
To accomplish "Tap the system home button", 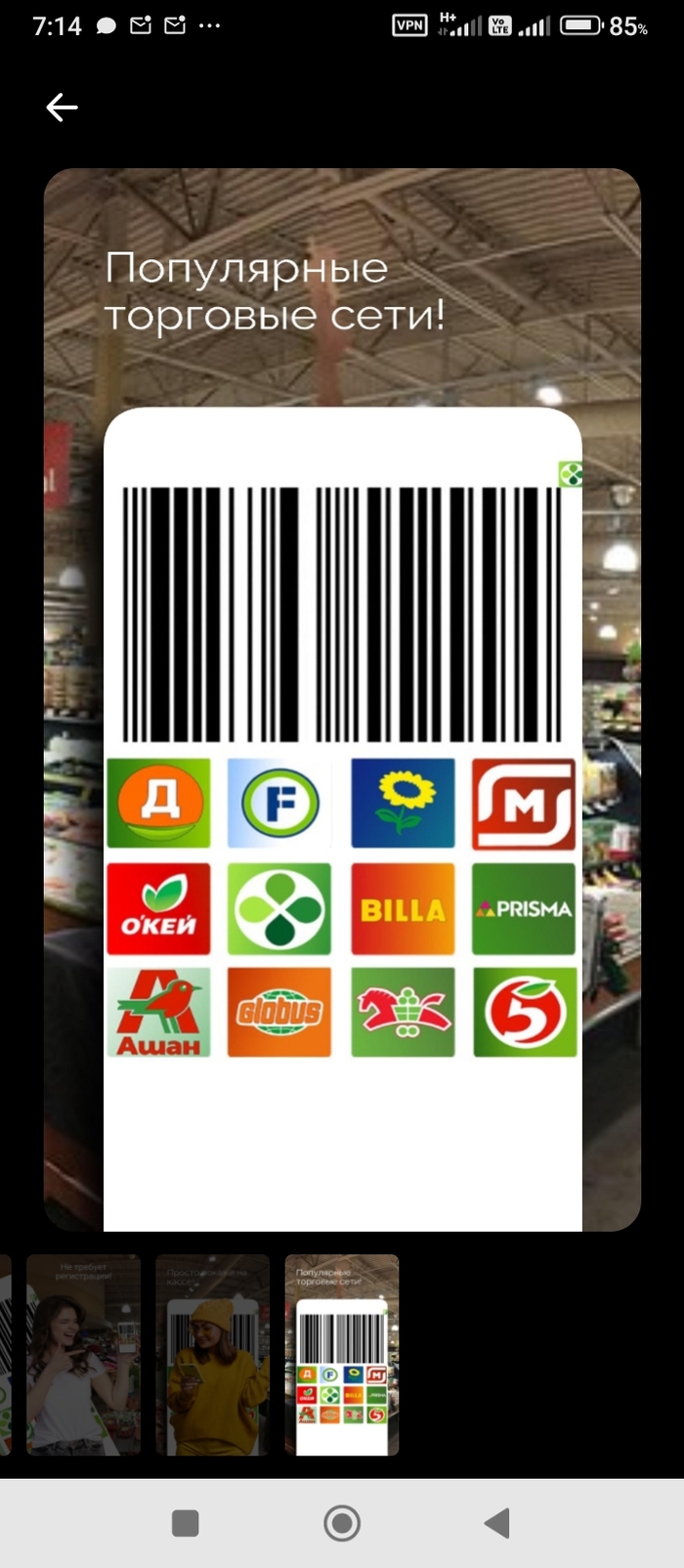I will tap(342, 1522).
